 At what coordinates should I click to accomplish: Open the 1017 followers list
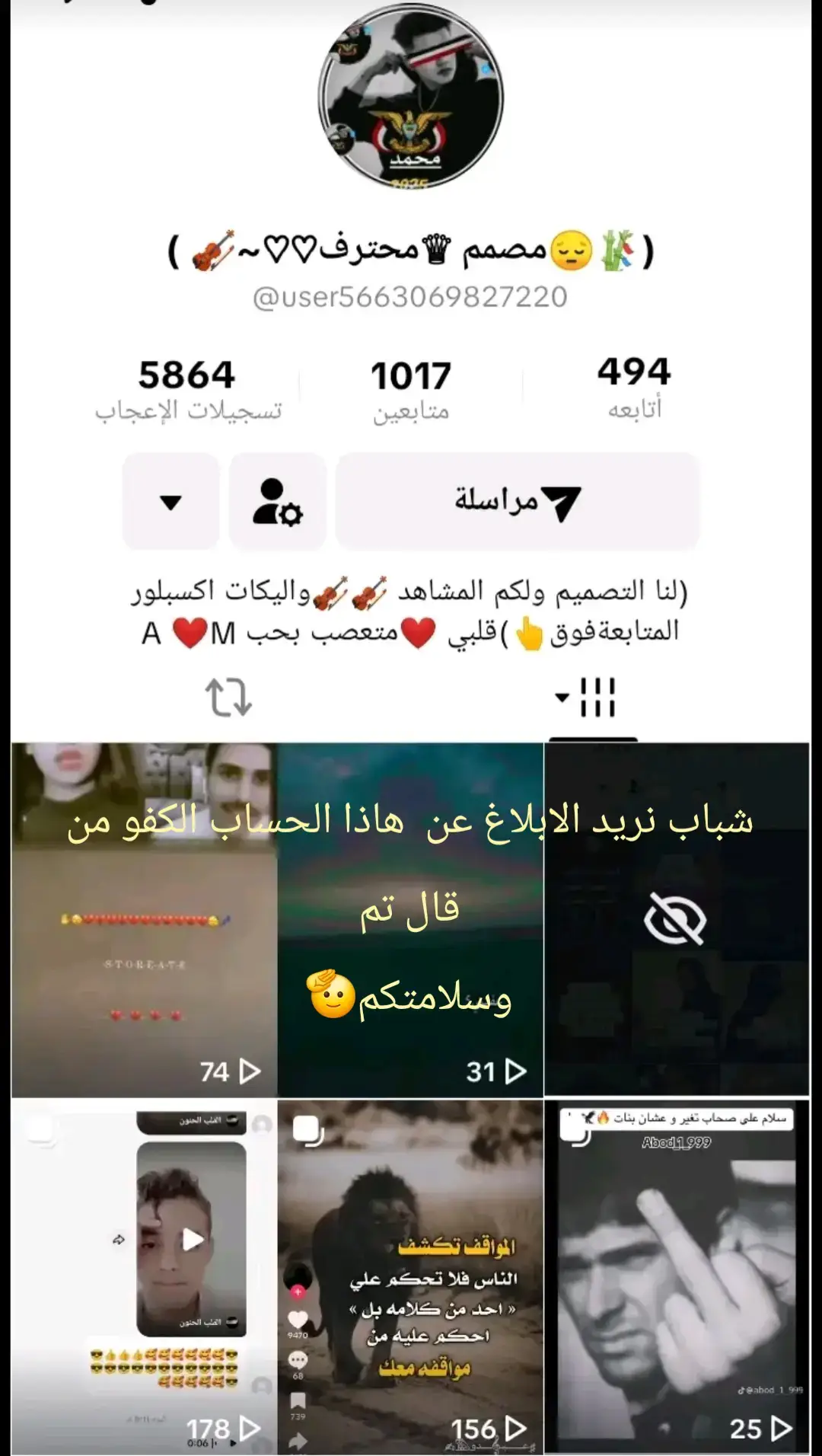(411, 390)
